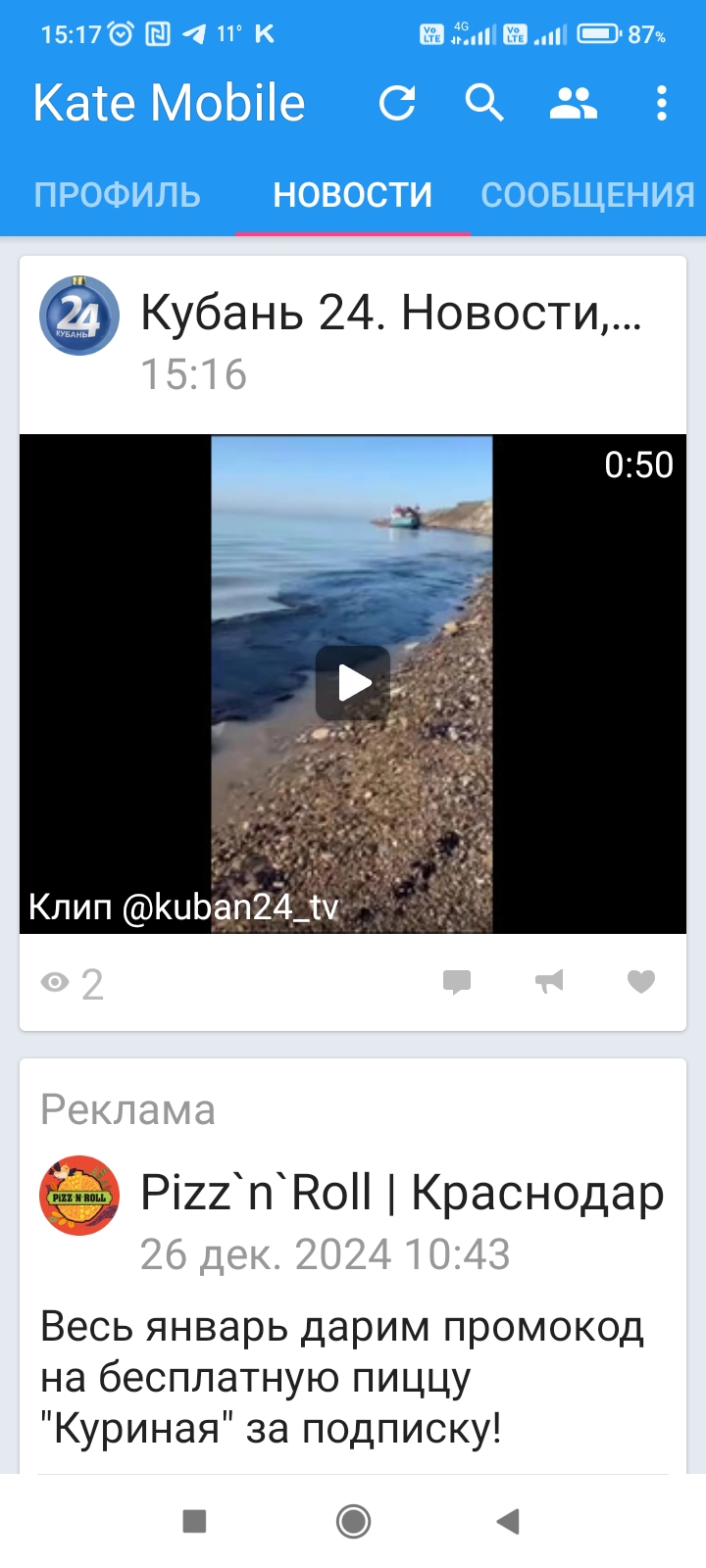This screenshot has width=706, height=1568.
Task: Refresh the news feed
Action: point(397,103)
